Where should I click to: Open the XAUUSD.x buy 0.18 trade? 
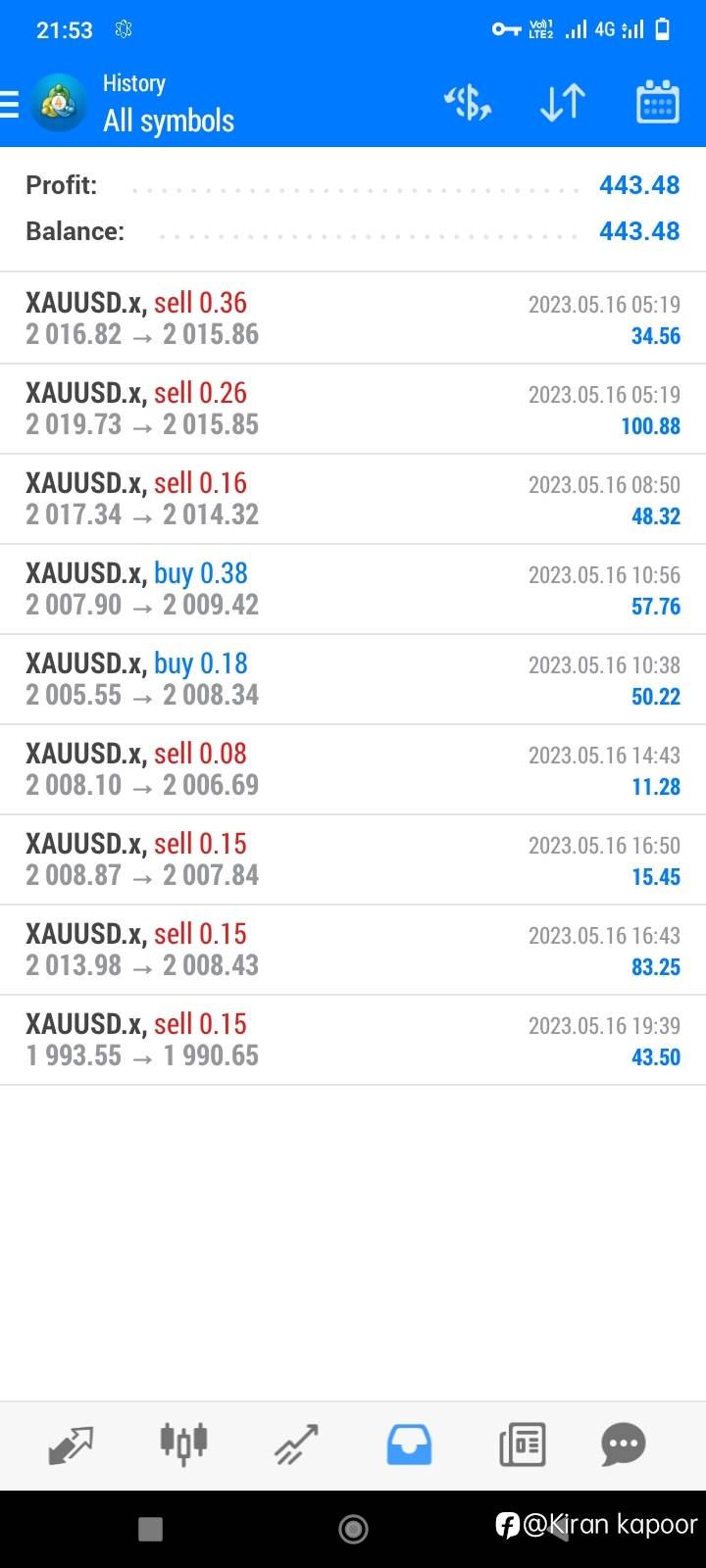click(353, 679)
